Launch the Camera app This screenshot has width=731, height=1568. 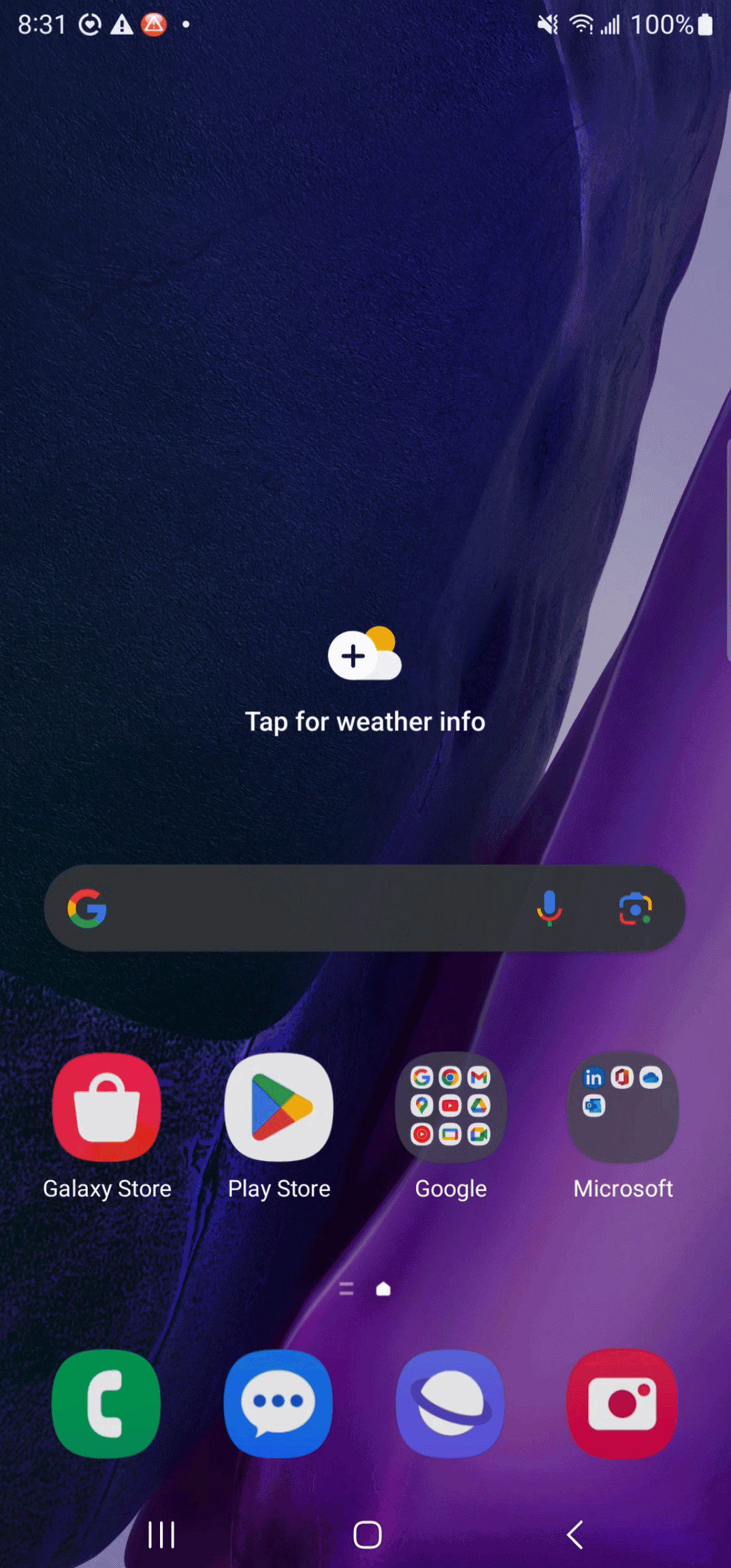[622, 1403]
